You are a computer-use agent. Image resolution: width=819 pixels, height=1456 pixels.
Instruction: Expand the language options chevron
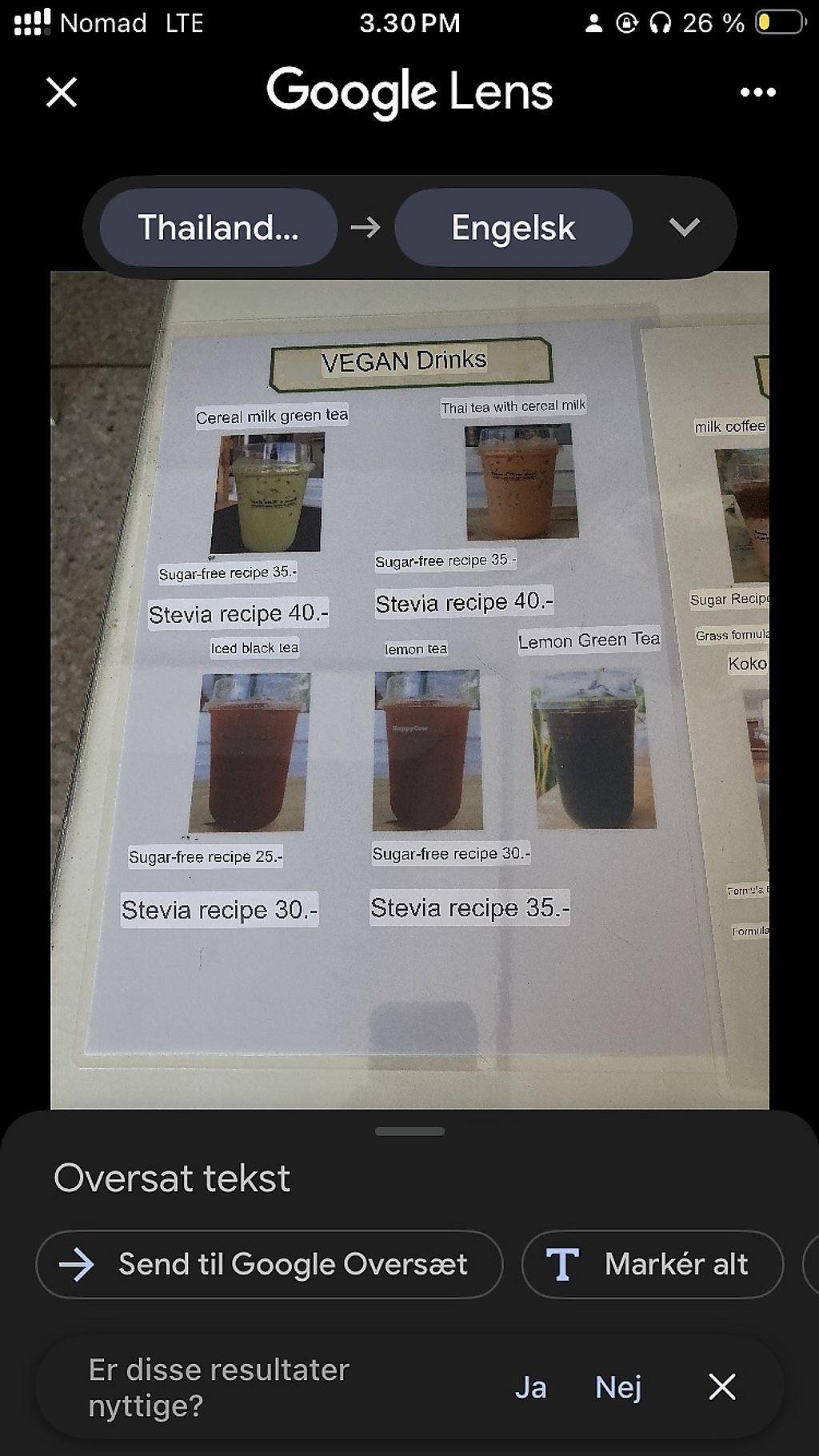click(x=684, y=227)
